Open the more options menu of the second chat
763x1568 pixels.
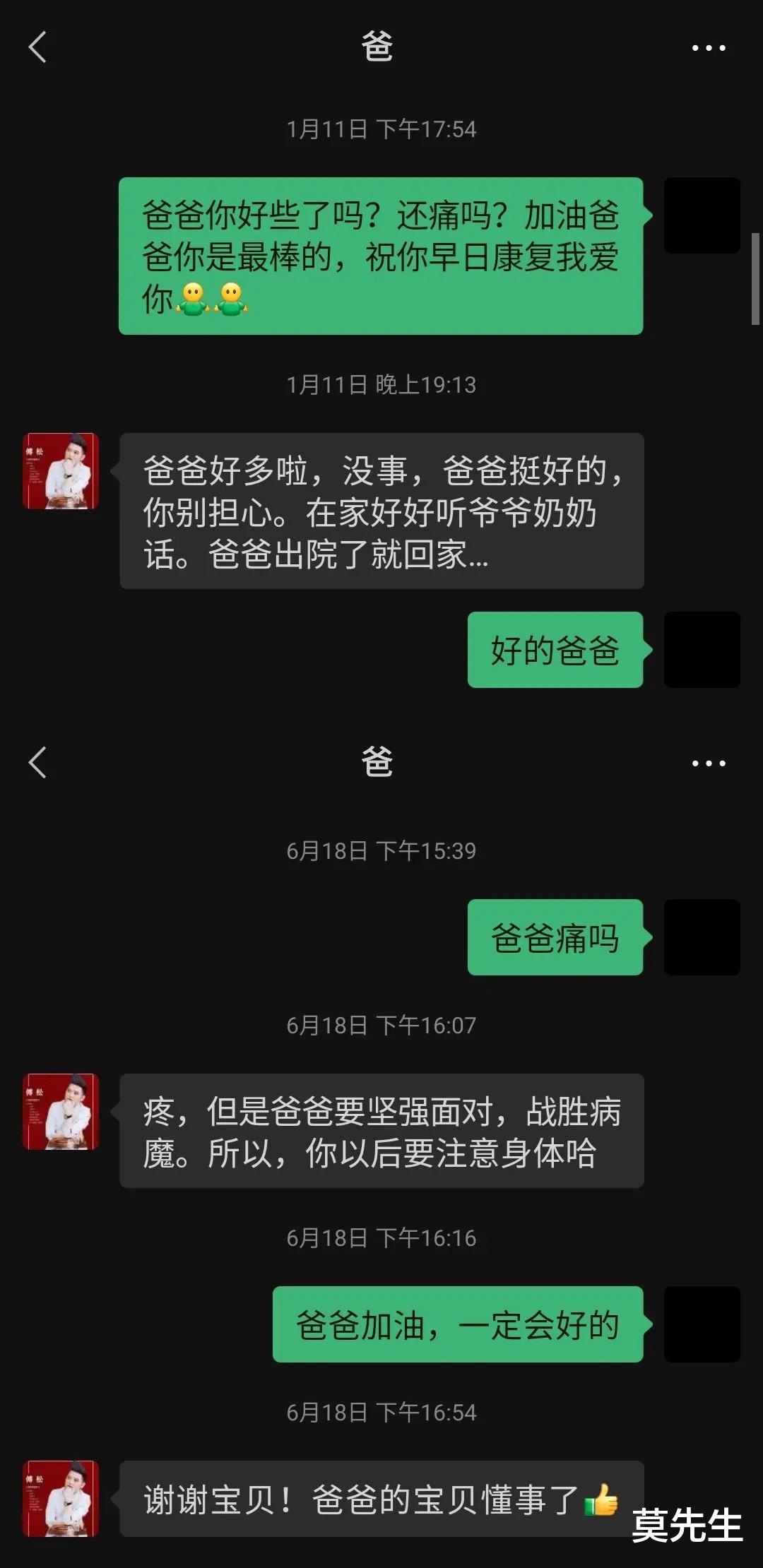pos(709,764)
